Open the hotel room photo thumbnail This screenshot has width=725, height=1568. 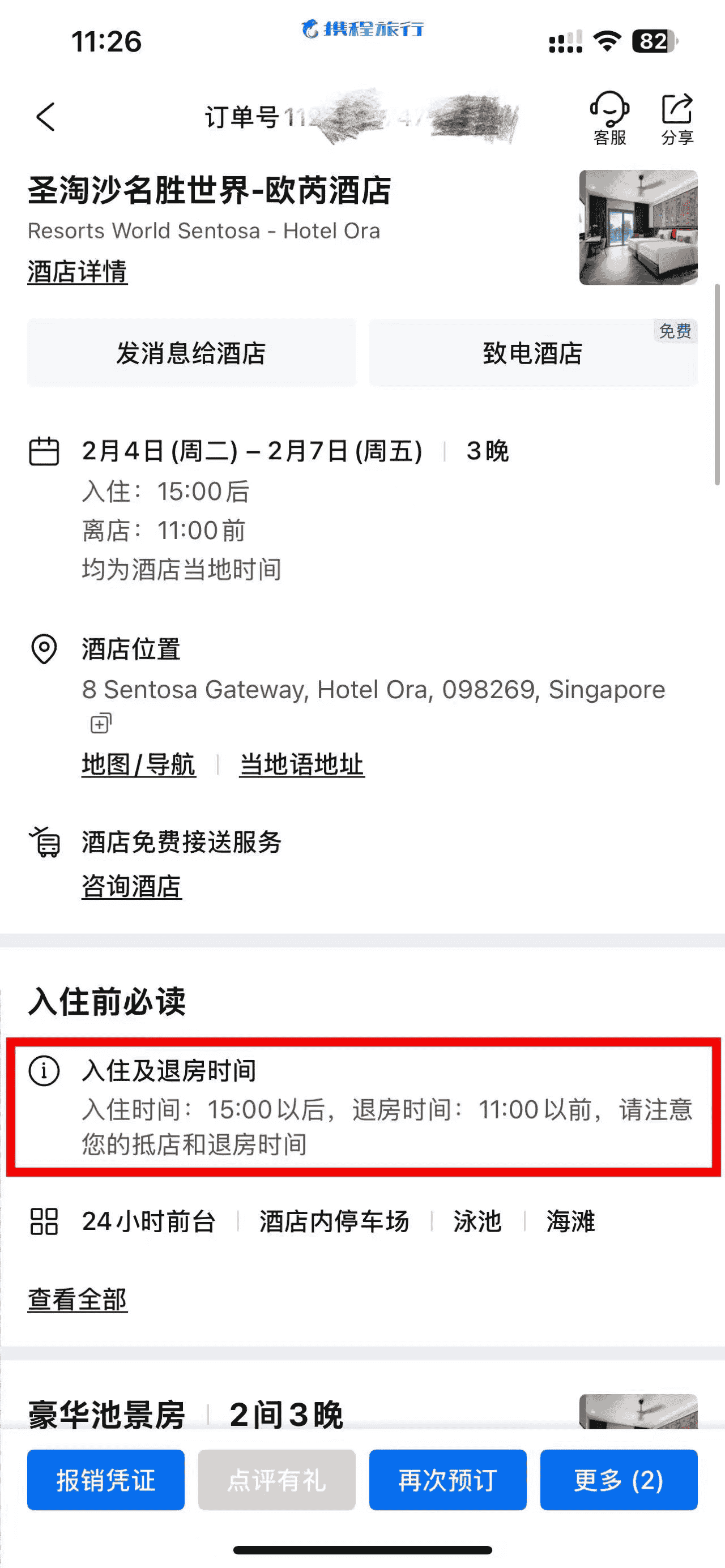point(638,227)
